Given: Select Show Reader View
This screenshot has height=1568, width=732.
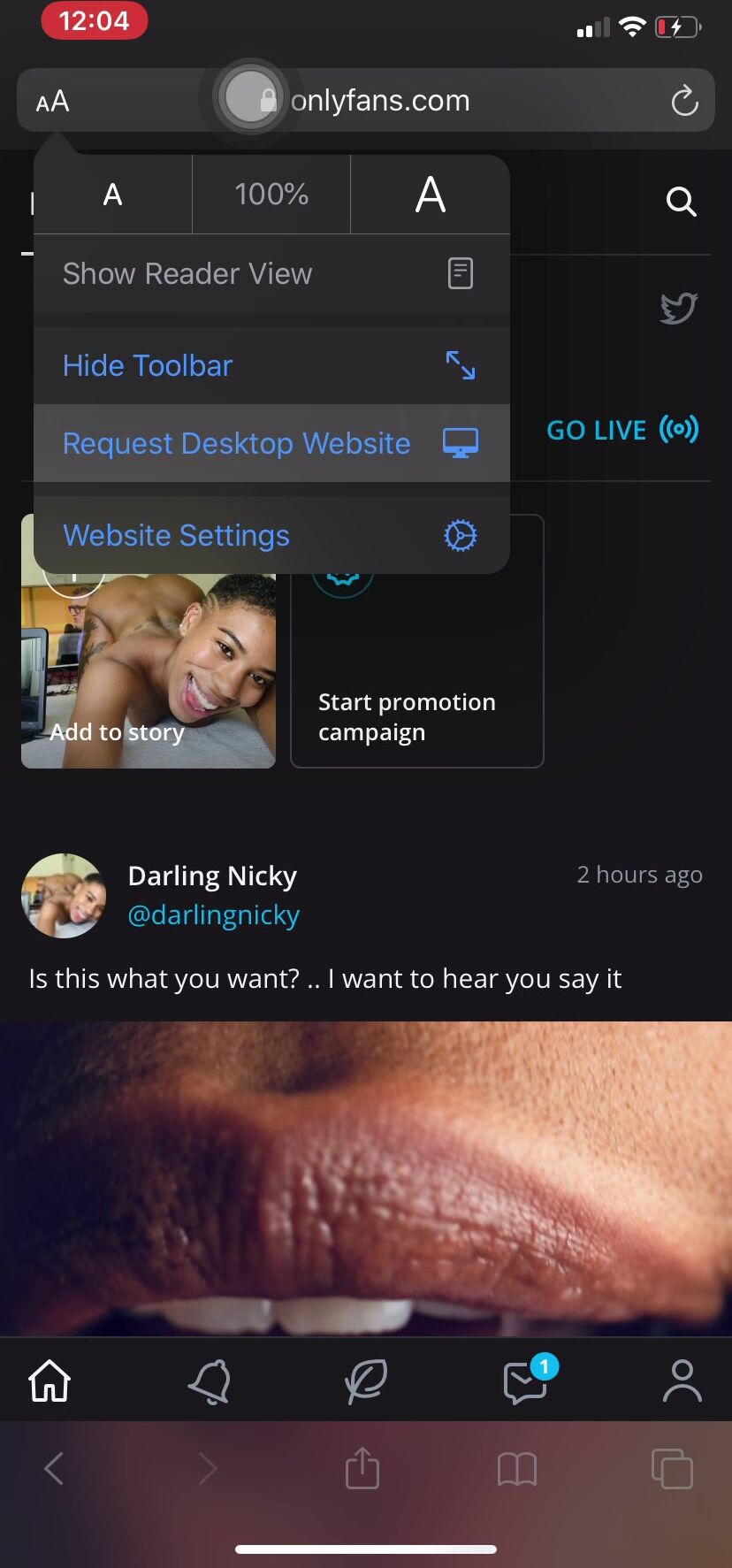Looking at the screenshot, I should click(x=271, y=273).
